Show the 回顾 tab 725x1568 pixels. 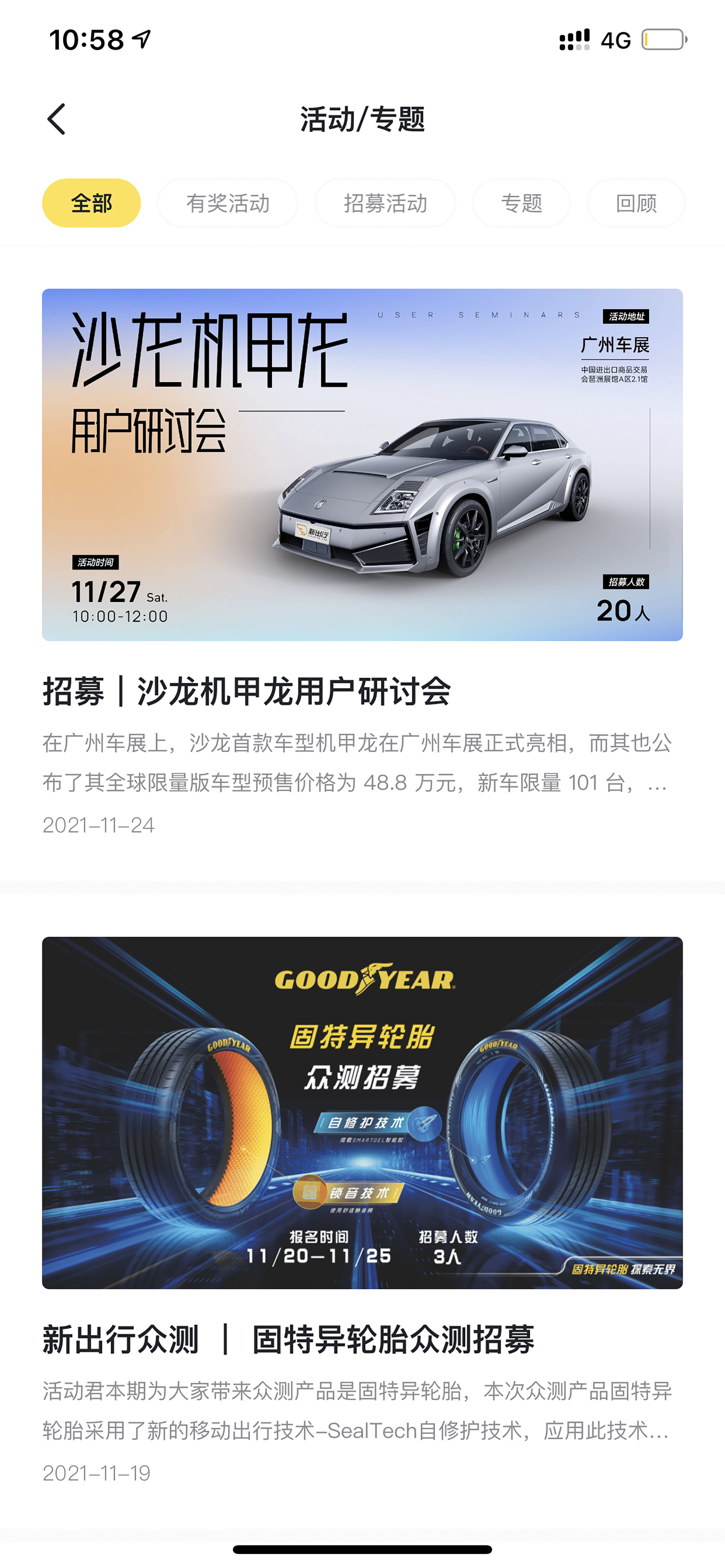(x=636, y=203)
